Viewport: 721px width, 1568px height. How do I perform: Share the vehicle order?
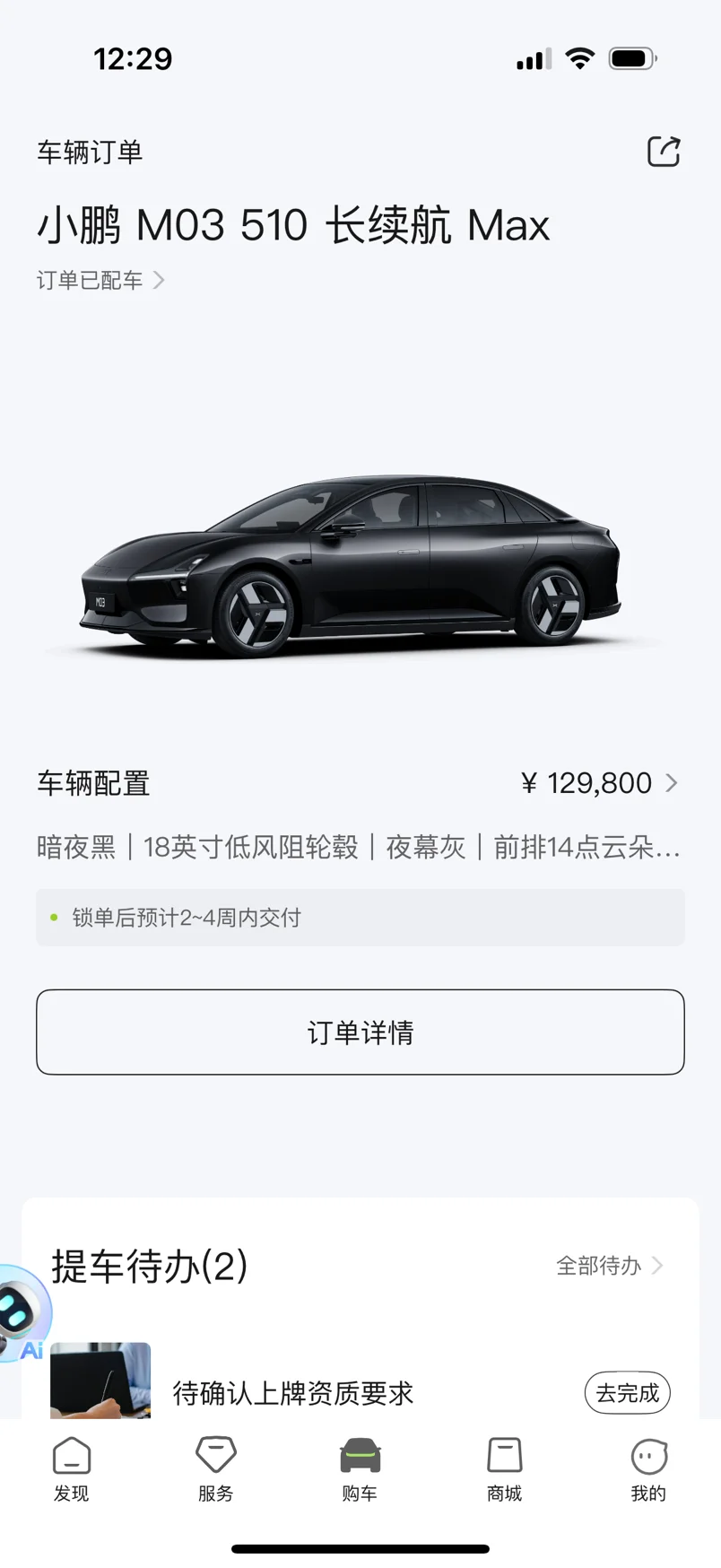pos(664,152)
